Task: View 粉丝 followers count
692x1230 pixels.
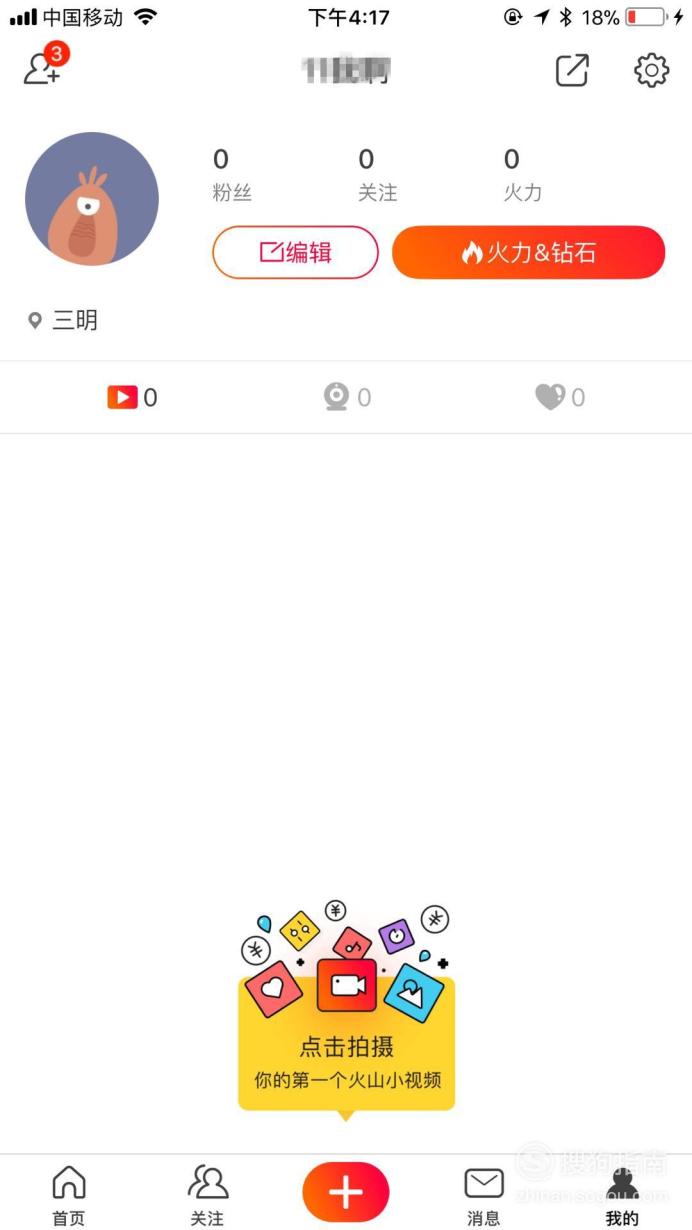Action: [x=231, y=174]
